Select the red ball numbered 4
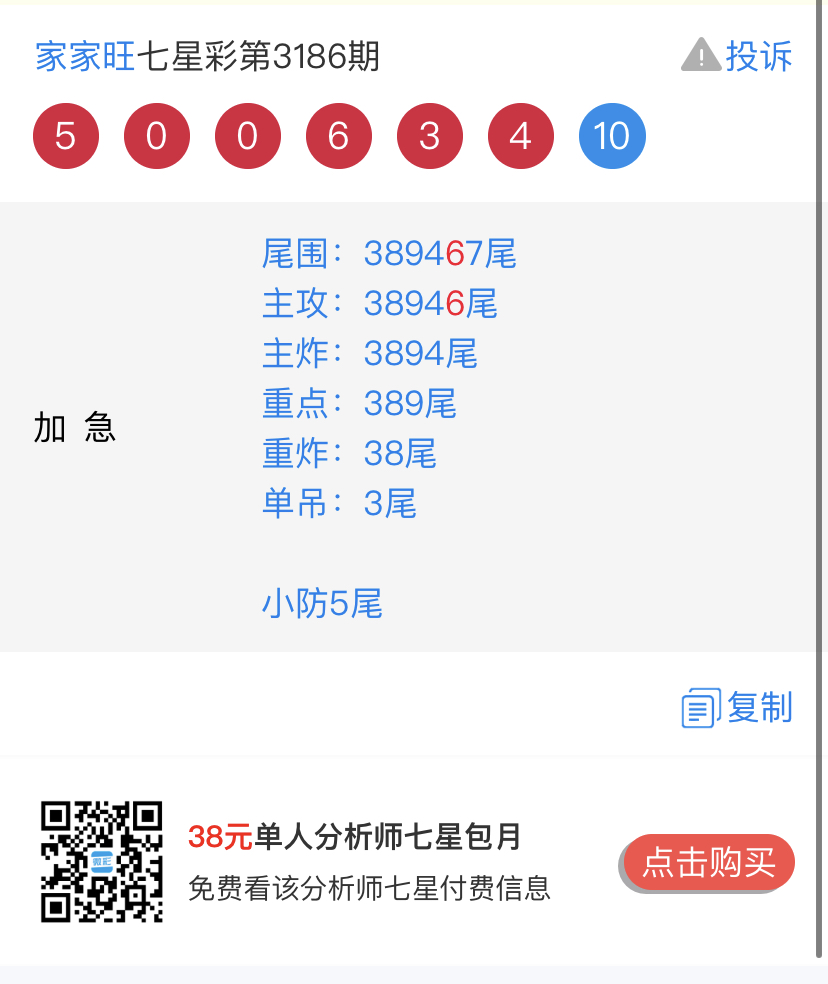 click(520, 135)
